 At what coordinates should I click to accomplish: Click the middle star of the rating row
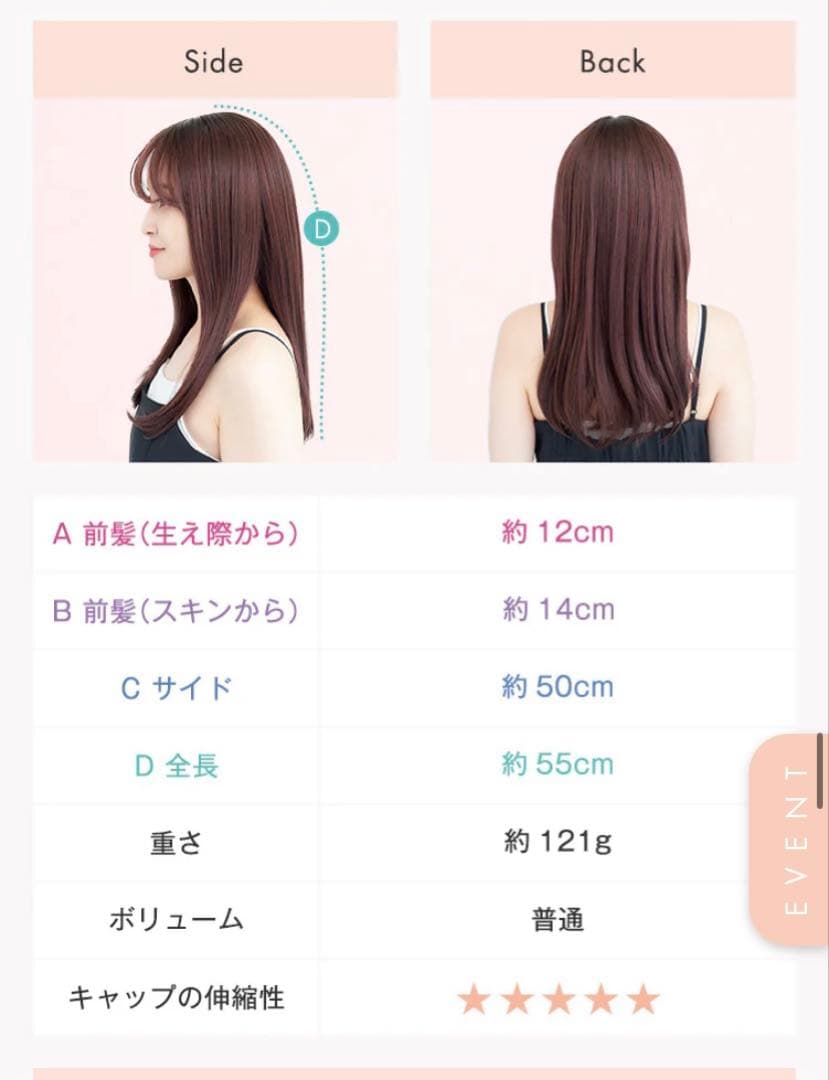pos(558,998)
